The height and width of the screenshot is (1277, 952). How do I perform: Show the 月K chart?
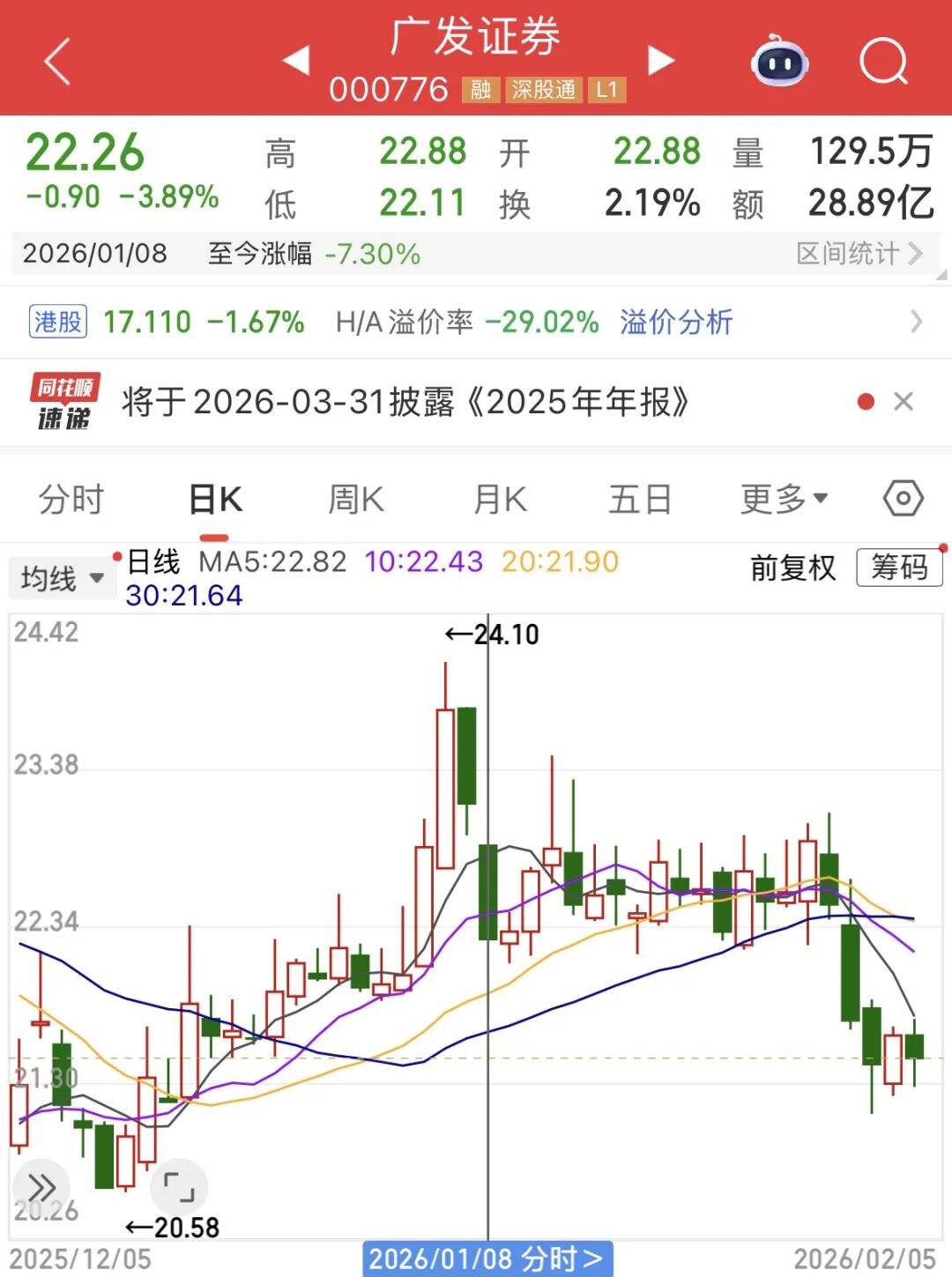500,500
